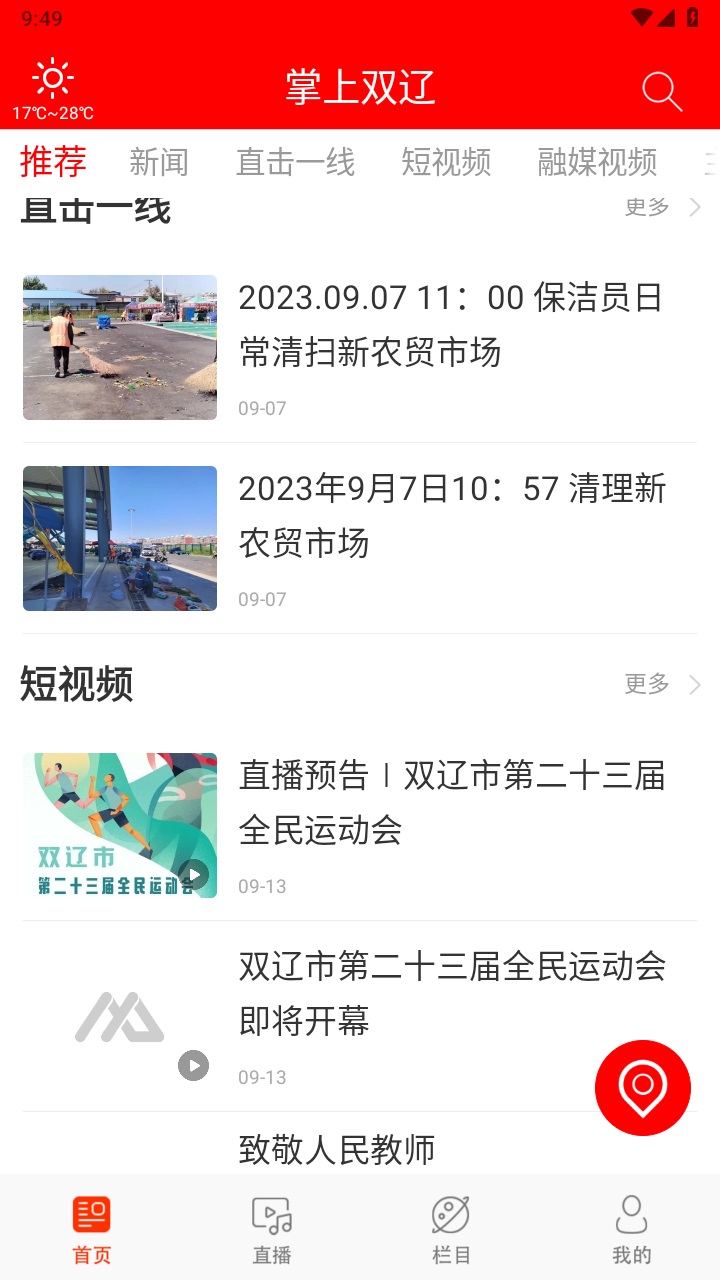Tap the 清理新农贸市场 article thumbnail
Image resolution: width=720 pixels, height=1280 pixels.
[x=119, y=538]
